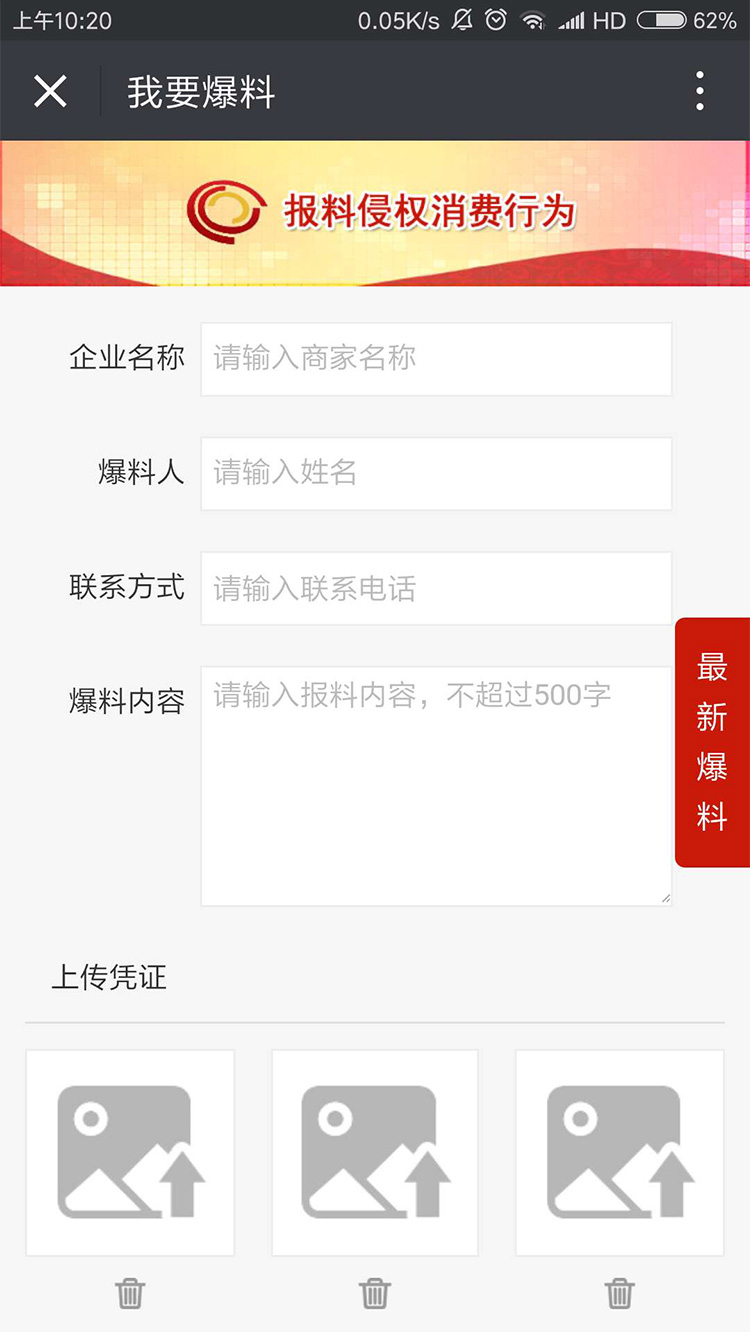Upload an image in the middle slot

tap(375, 1153)
